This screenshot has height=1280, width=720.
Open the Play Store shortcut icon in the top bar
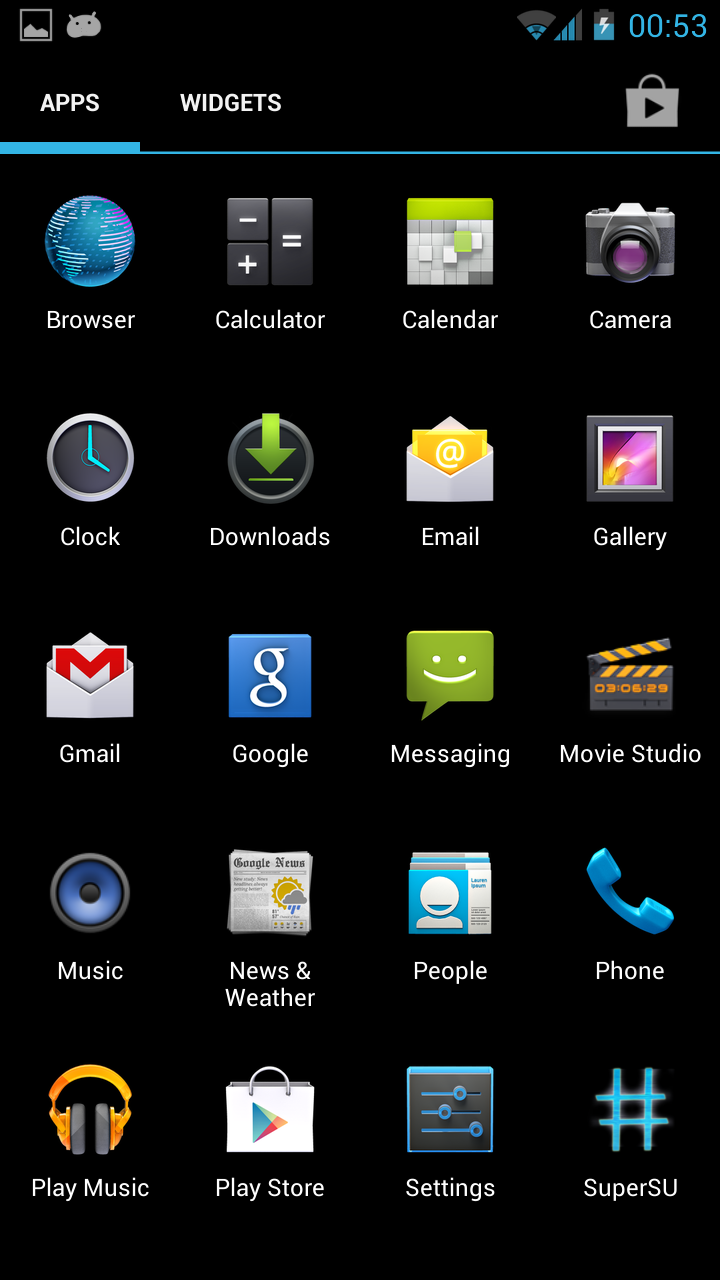click(652, 102)
